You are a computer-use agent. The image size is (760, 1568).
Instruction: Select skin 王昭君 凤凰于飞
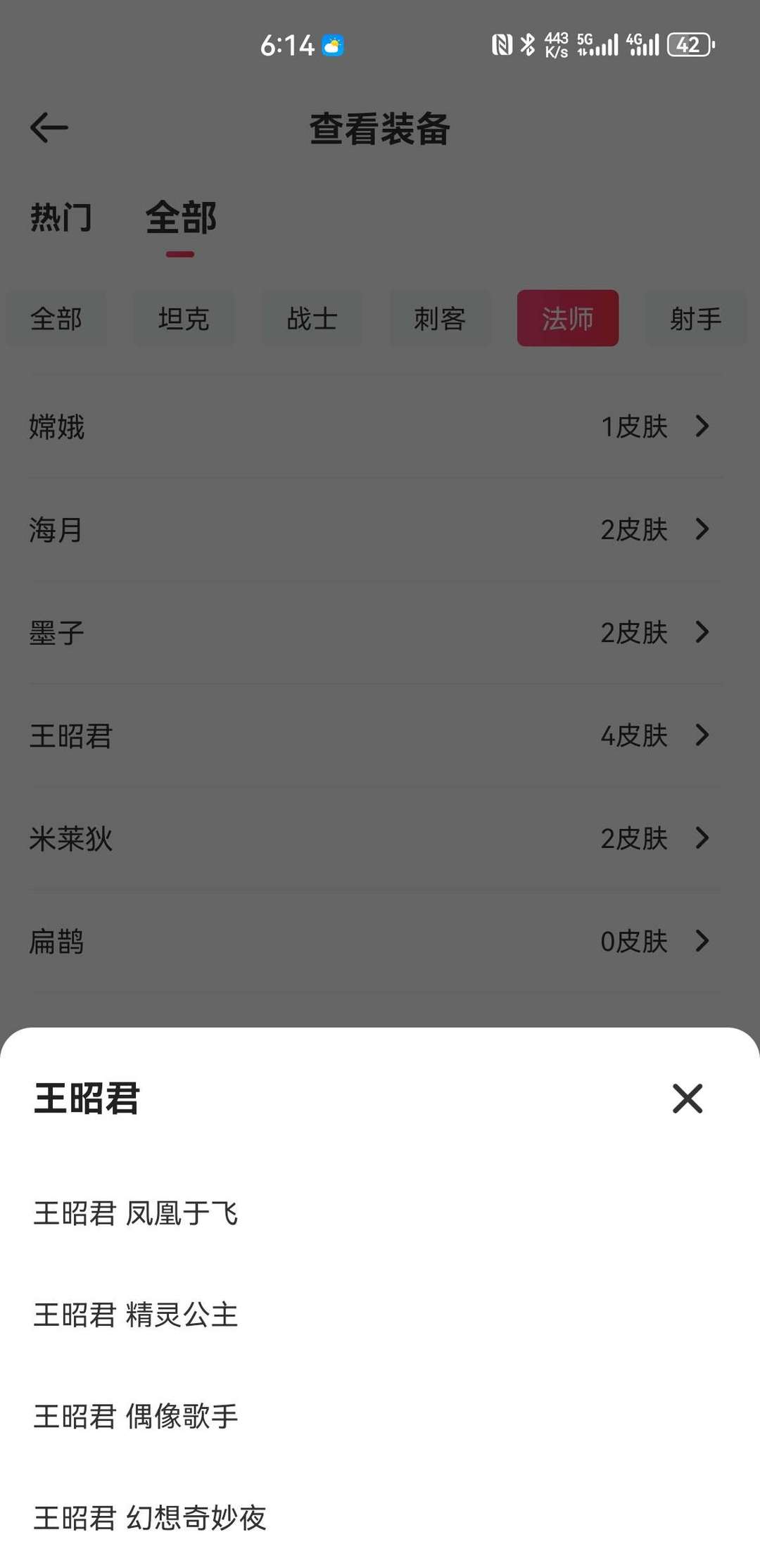pos(136,1212)
